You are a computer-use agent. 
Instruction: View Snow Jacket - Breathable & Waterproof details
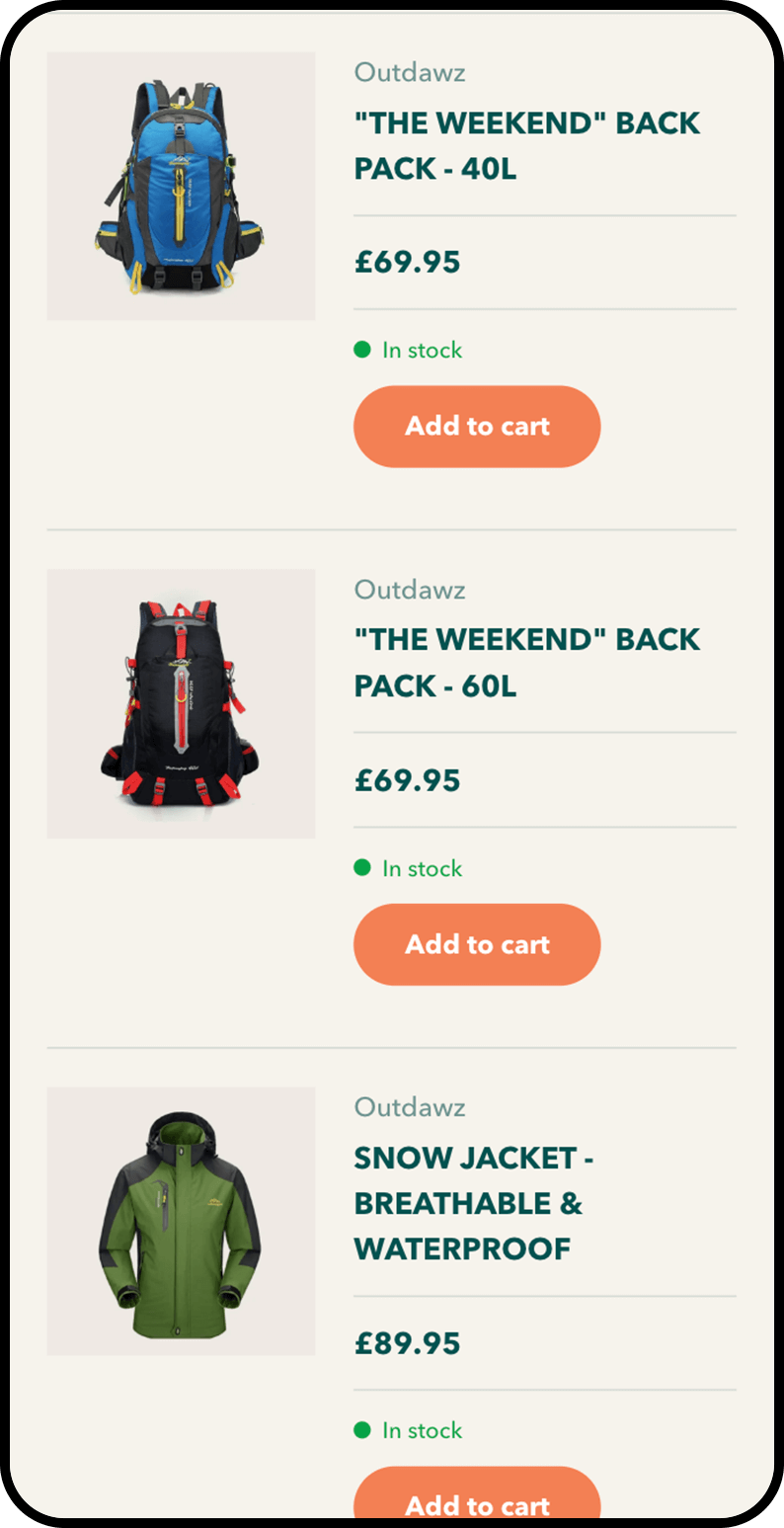click(x=472, y=1203)
